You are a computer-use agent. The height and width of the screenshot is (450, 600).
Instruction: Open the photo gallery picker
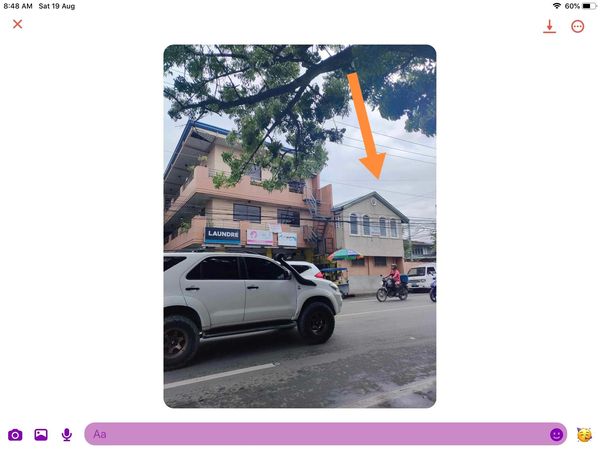41,435
